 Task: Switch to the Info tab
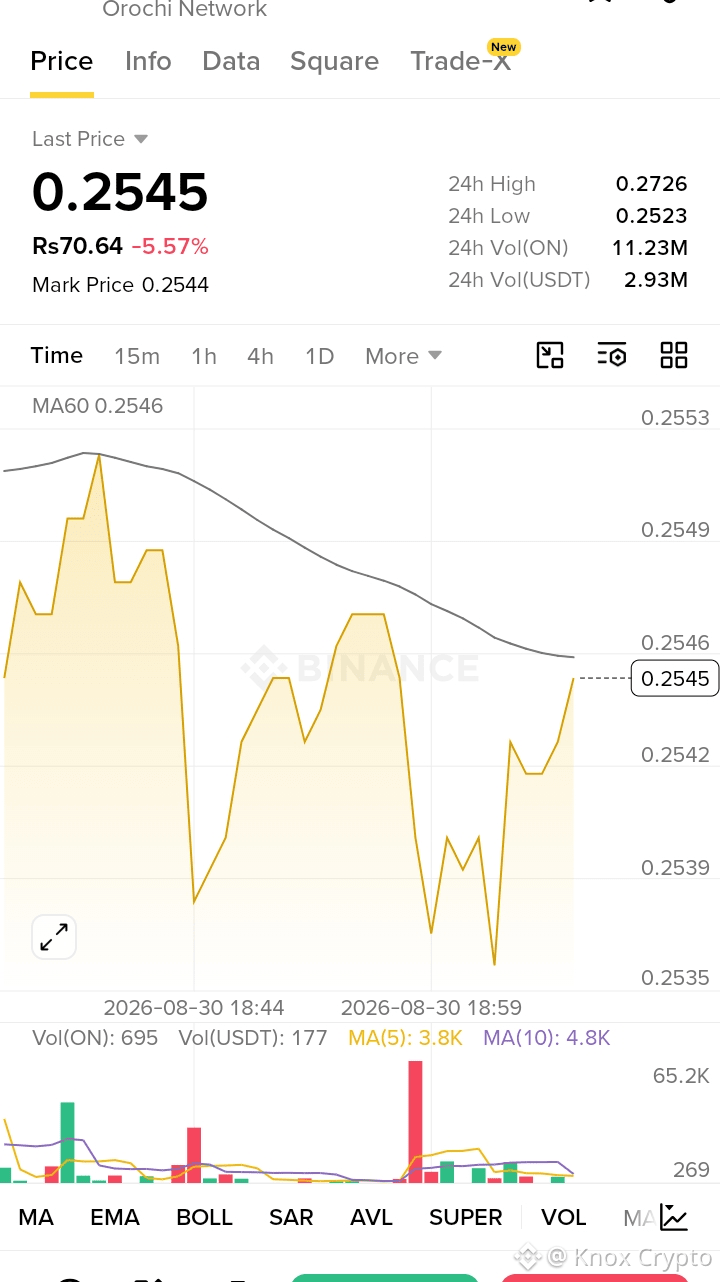(148, 61)
